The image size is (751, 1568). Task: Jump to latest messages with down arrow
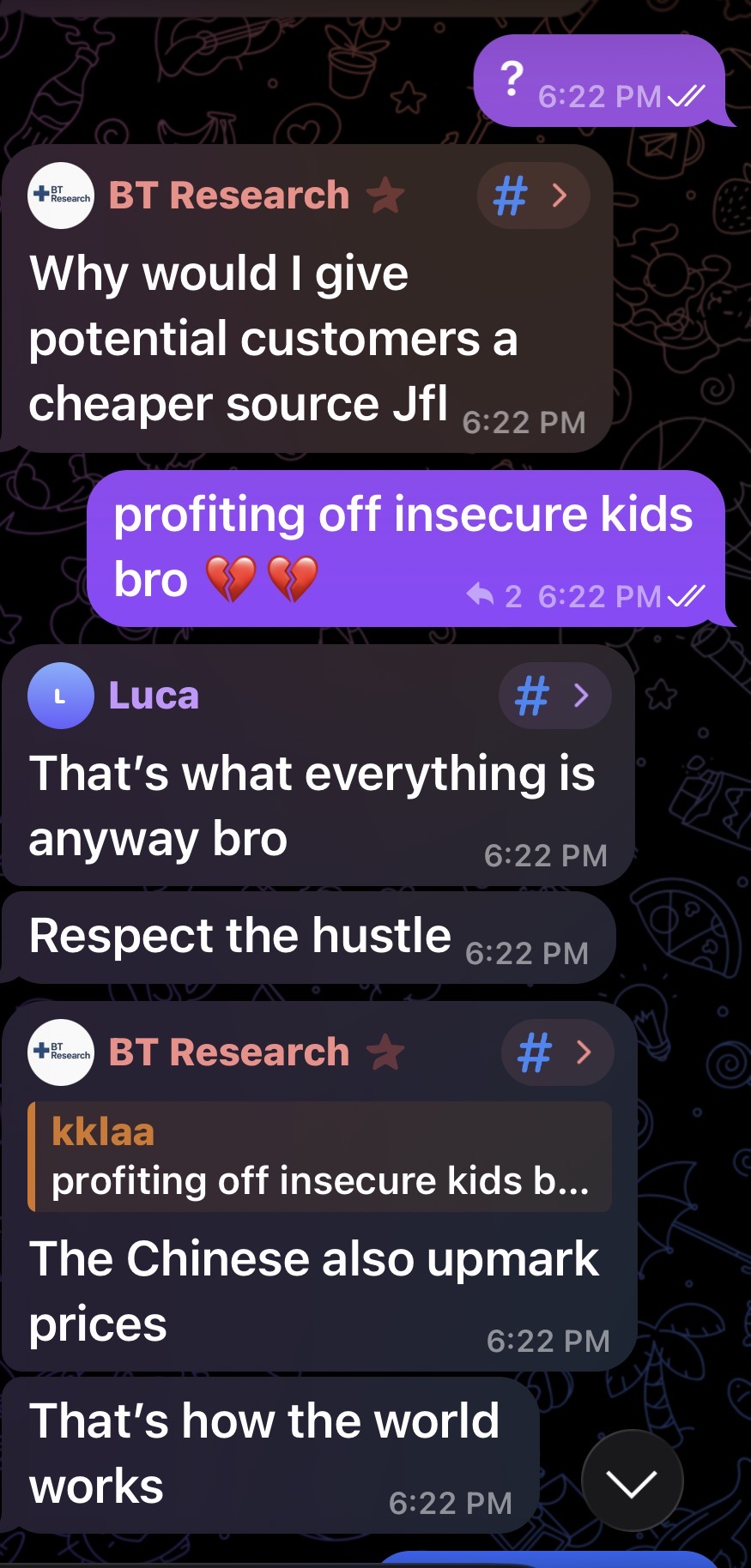[632, 1480]
